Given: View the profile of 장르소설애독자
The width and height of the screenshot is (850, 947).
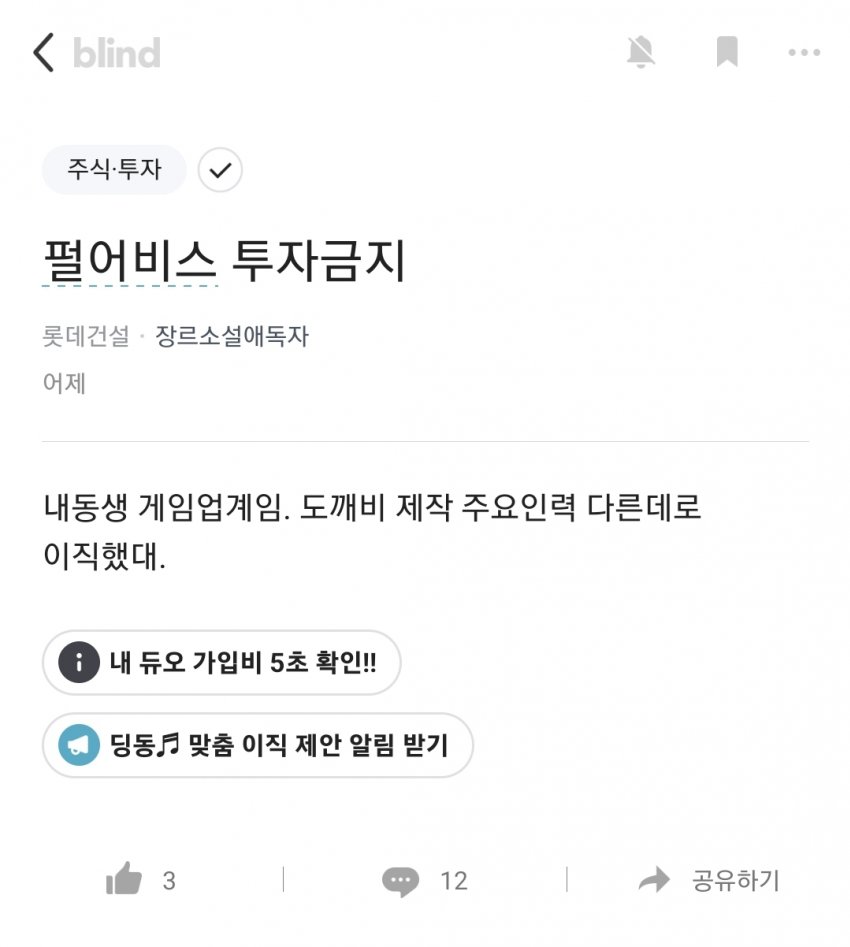Looking at the screenshot, I should pos(232,337).
